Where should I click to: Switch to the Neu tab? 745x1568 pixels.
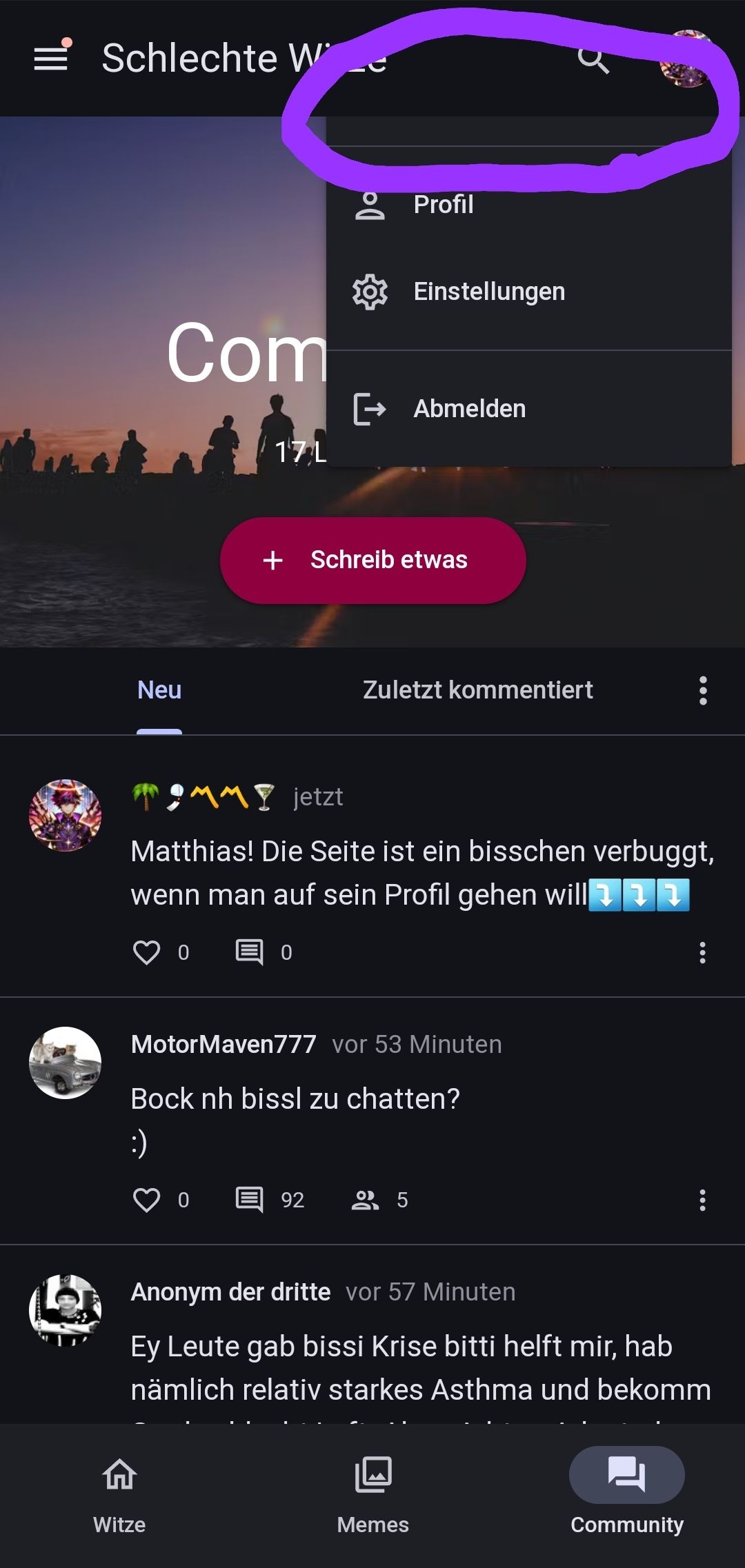coord(159,690)
